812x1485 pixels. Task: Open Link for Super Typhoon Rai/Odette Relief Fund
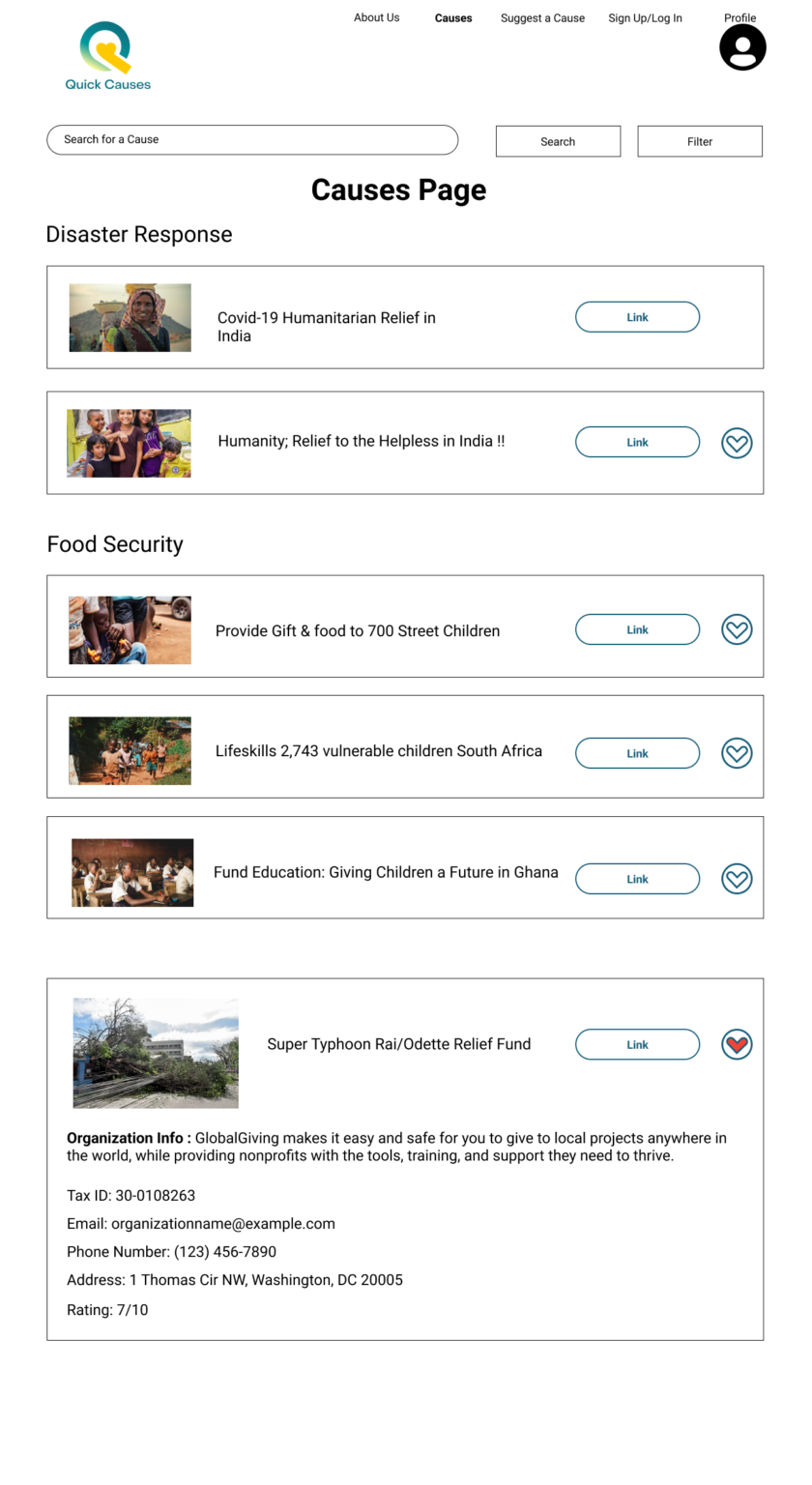tap(637, 1044)
